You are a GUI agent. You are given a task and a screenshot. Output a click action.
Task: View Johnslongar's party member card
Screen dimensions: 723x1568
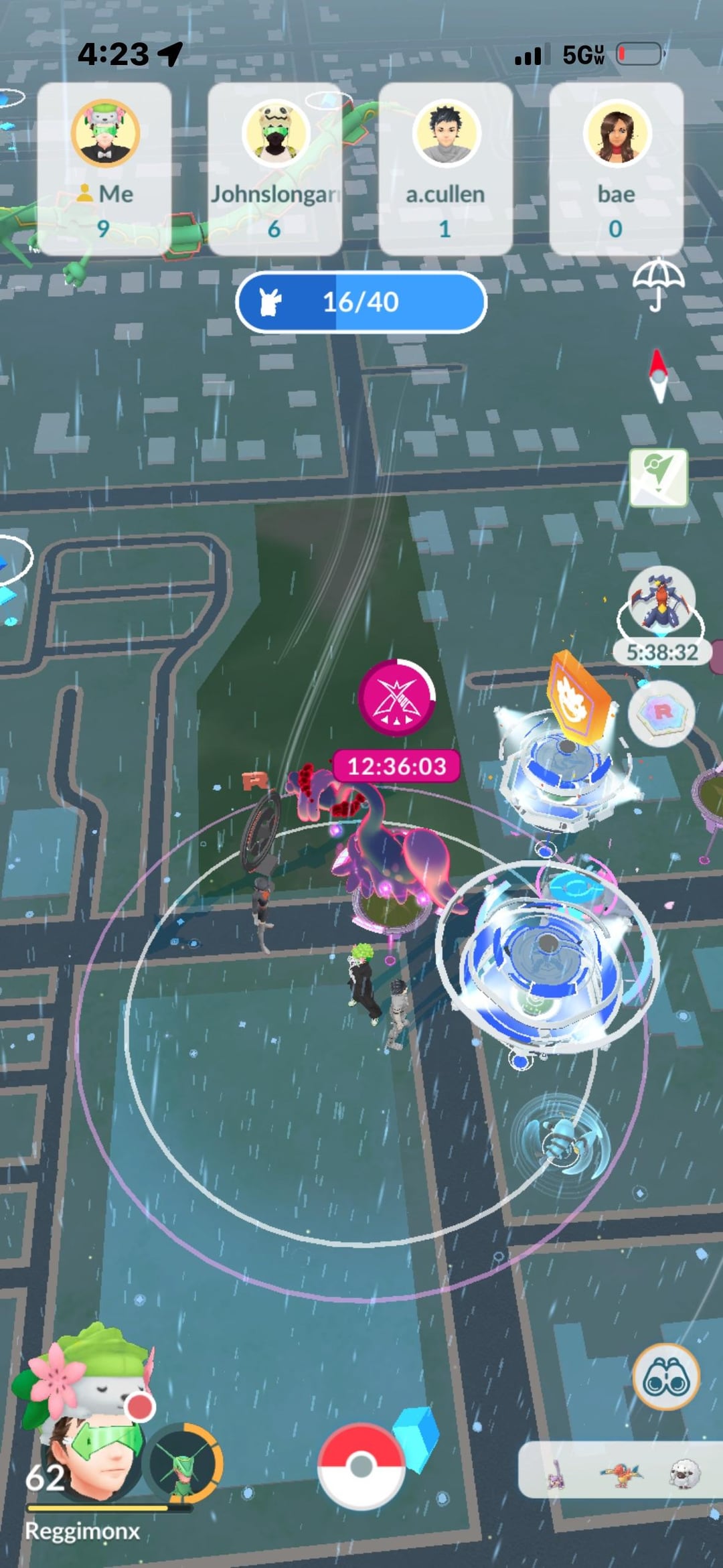point(274,167)
